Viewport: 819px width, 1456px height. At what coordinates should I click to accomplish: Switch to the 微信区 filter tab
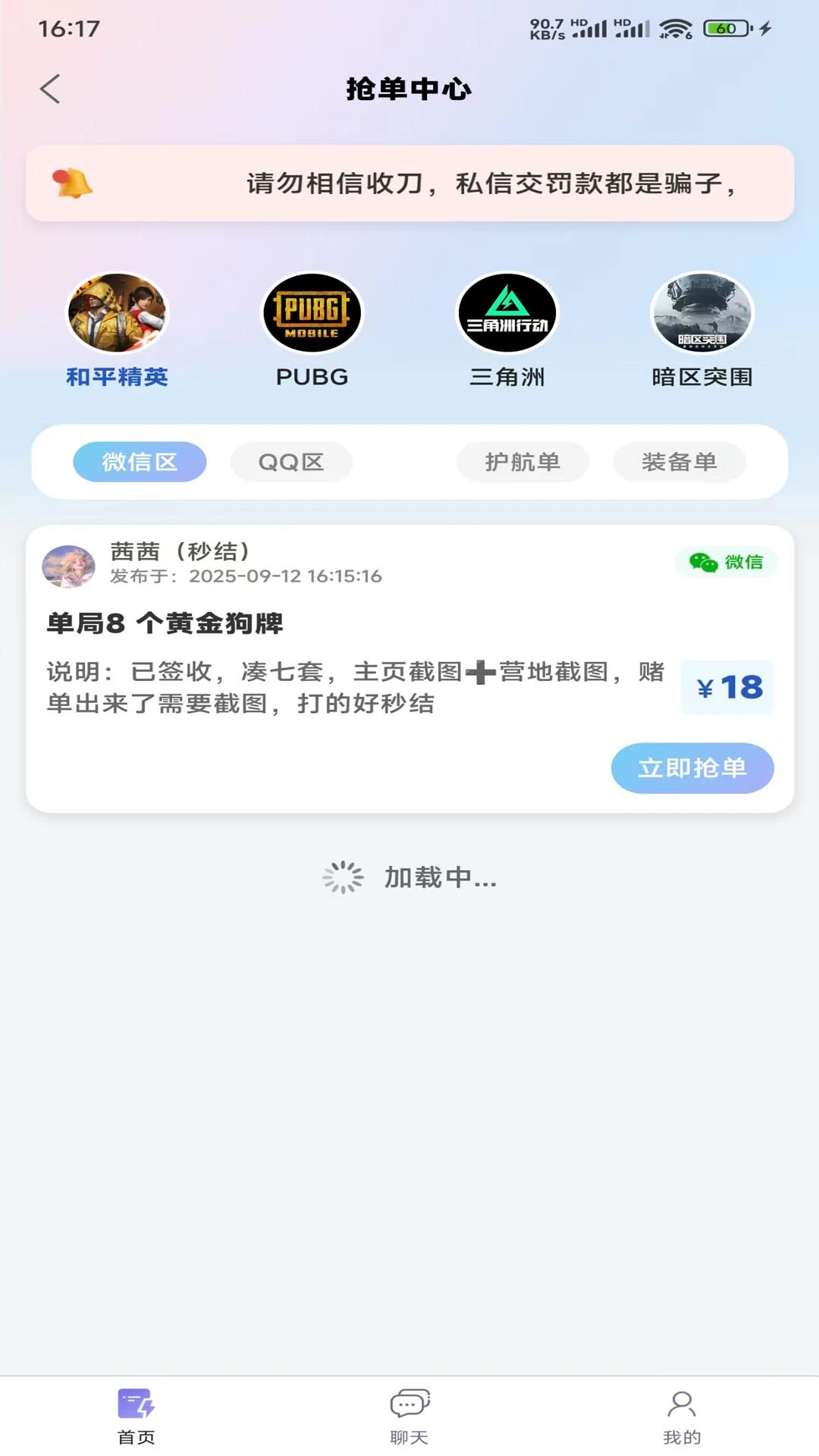point(140,462)
